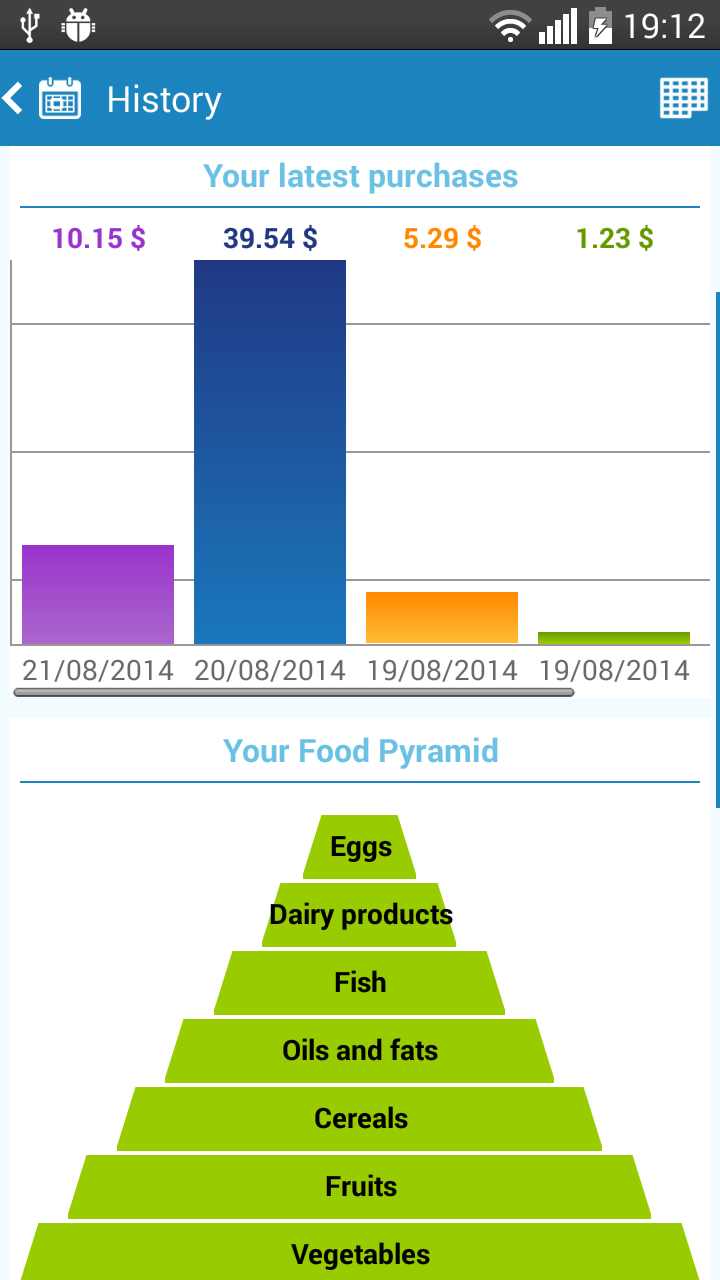Tap the Your Food Pyramid heading
Screen dimensions: 720x1280
click(x=360, y=751)
